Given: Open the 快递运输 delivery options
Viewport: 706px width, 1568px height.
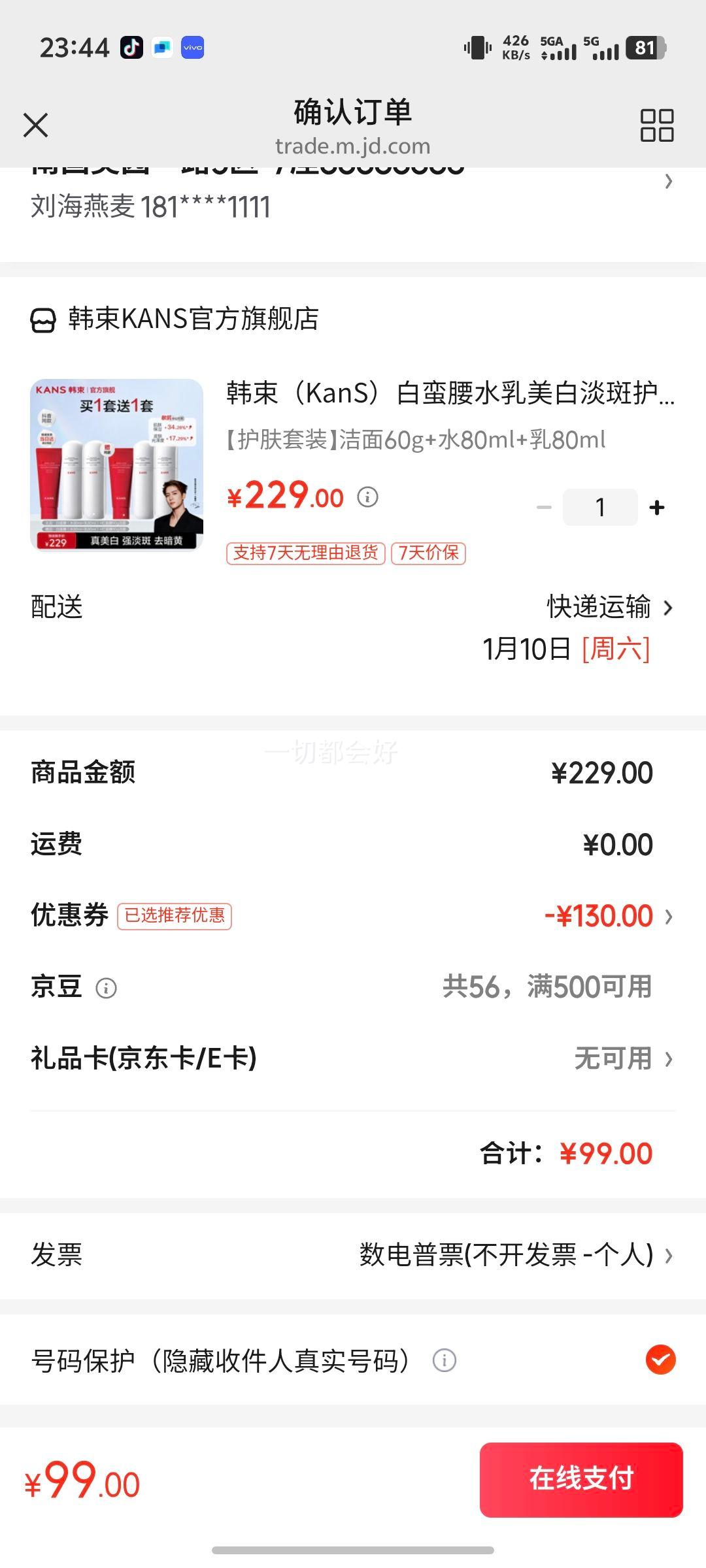Looking at the screenshot, I should coord(609,608).
